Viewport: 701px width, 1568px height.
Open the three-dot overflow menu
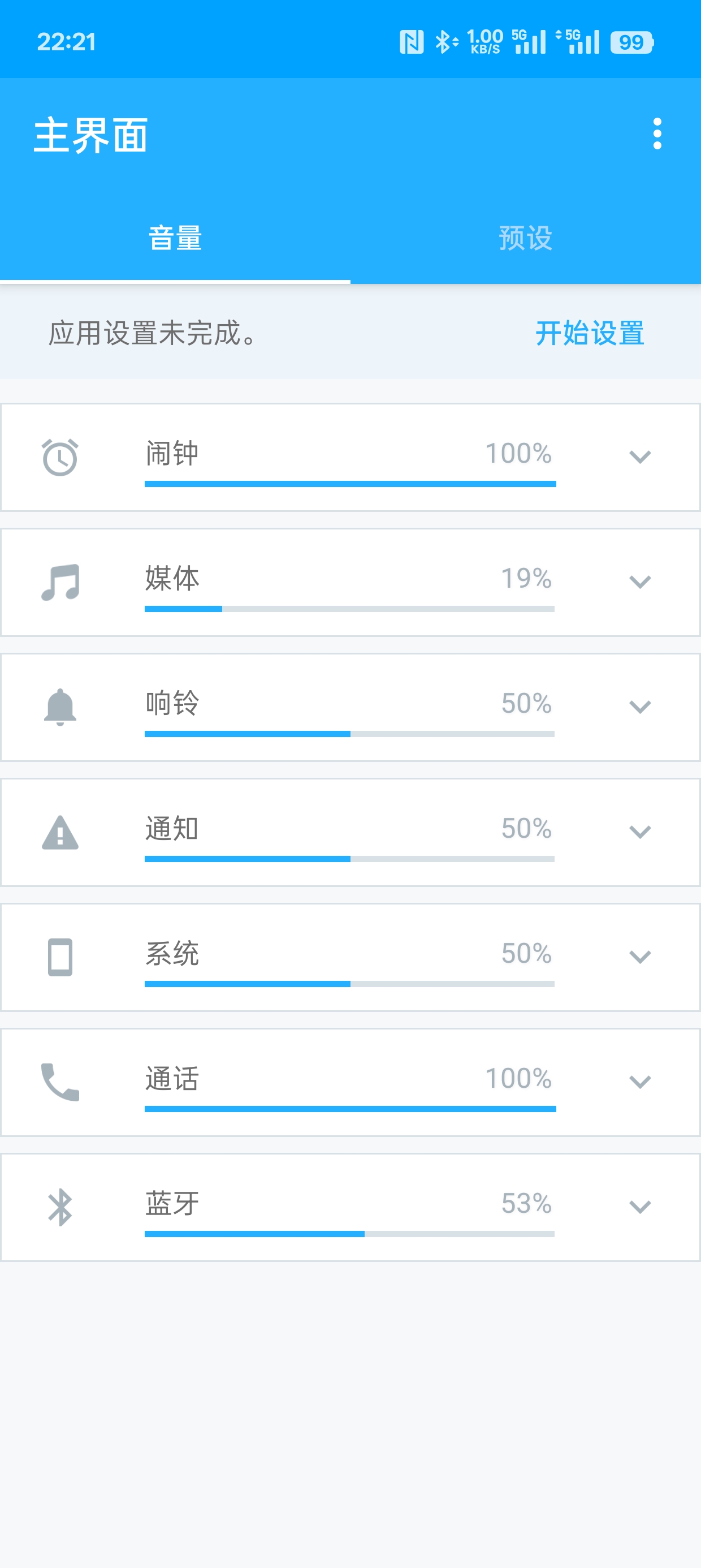click(x=656, y=133)
